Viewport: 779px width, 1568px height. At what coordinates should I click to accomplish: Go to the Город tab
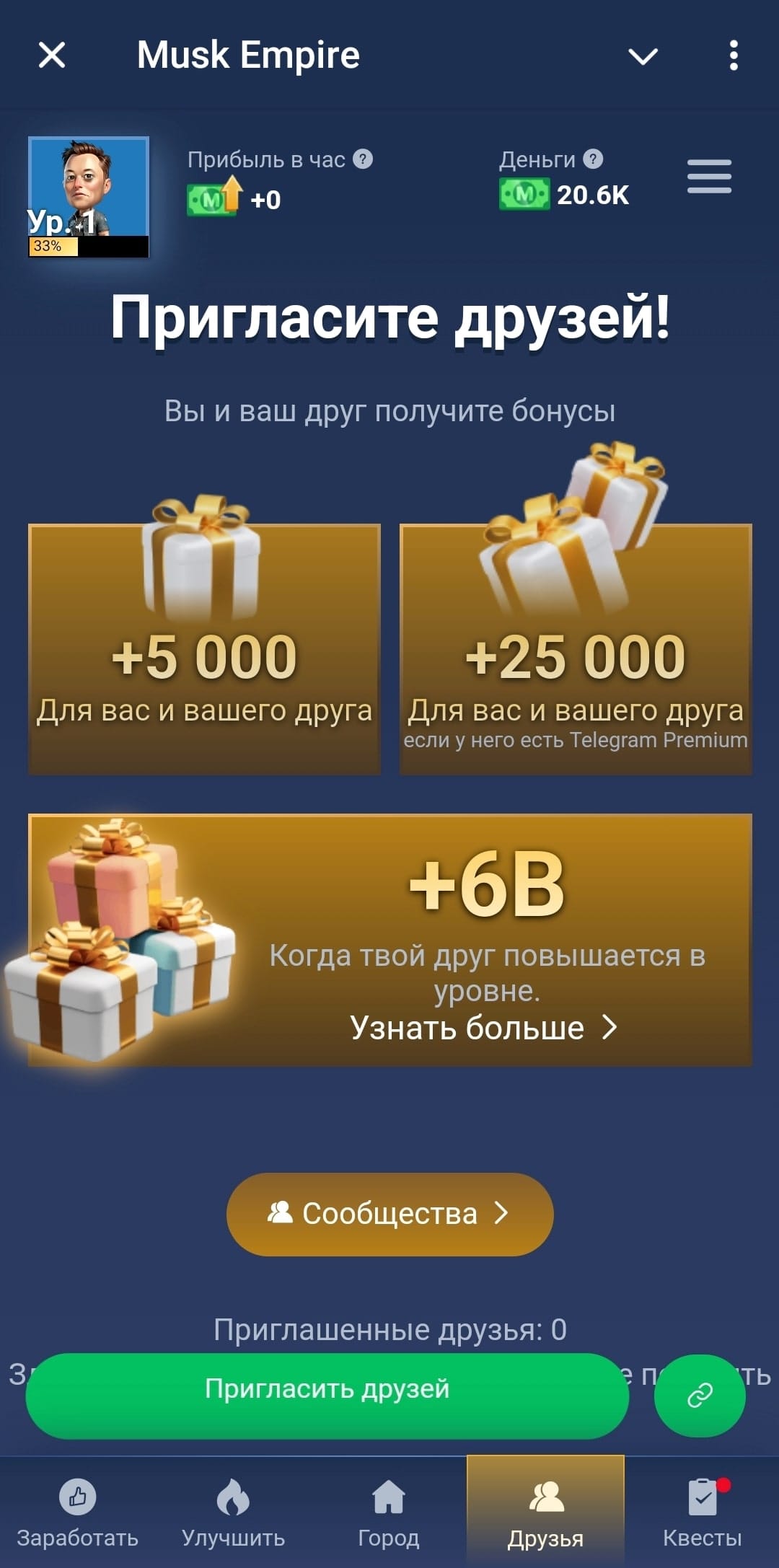coord(389,1512)
